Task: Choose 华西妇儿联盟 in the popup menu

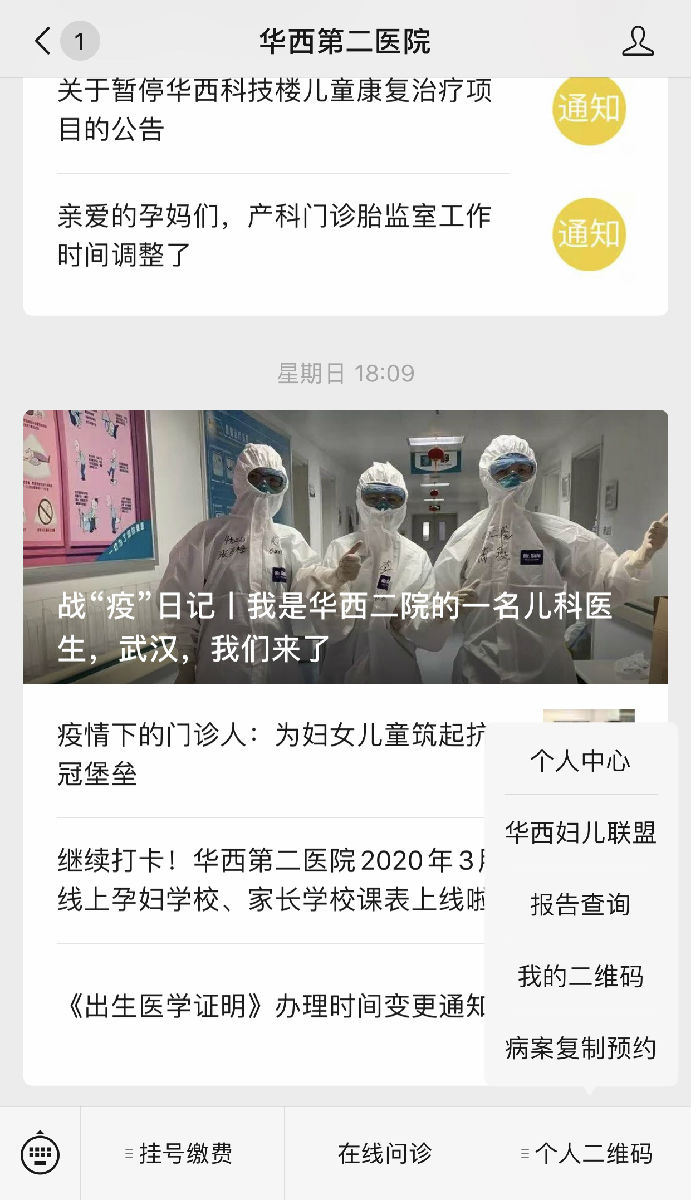Action: pos(580,833)
